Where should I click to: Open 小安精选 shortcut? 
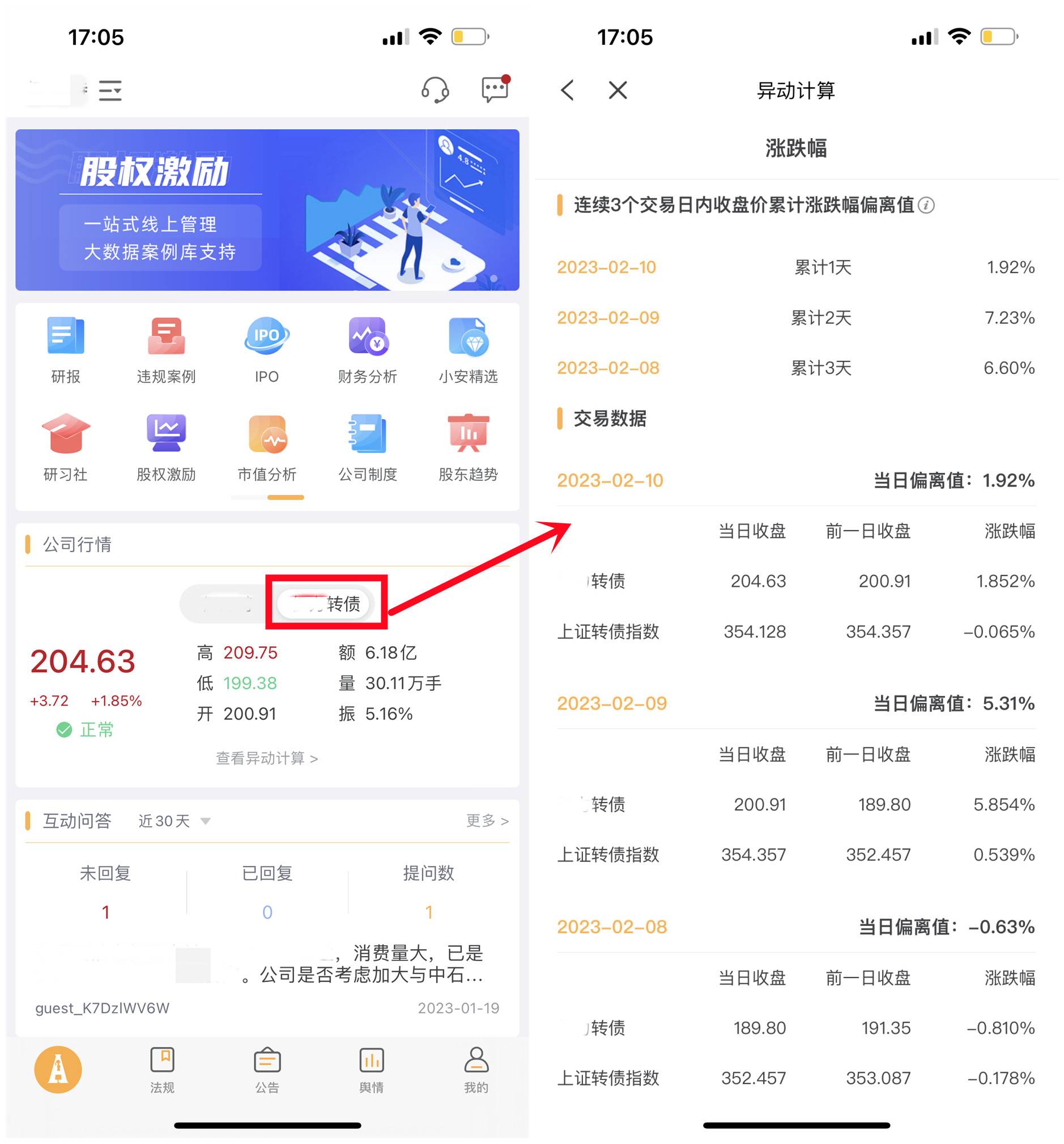click(x=468, y=349)
